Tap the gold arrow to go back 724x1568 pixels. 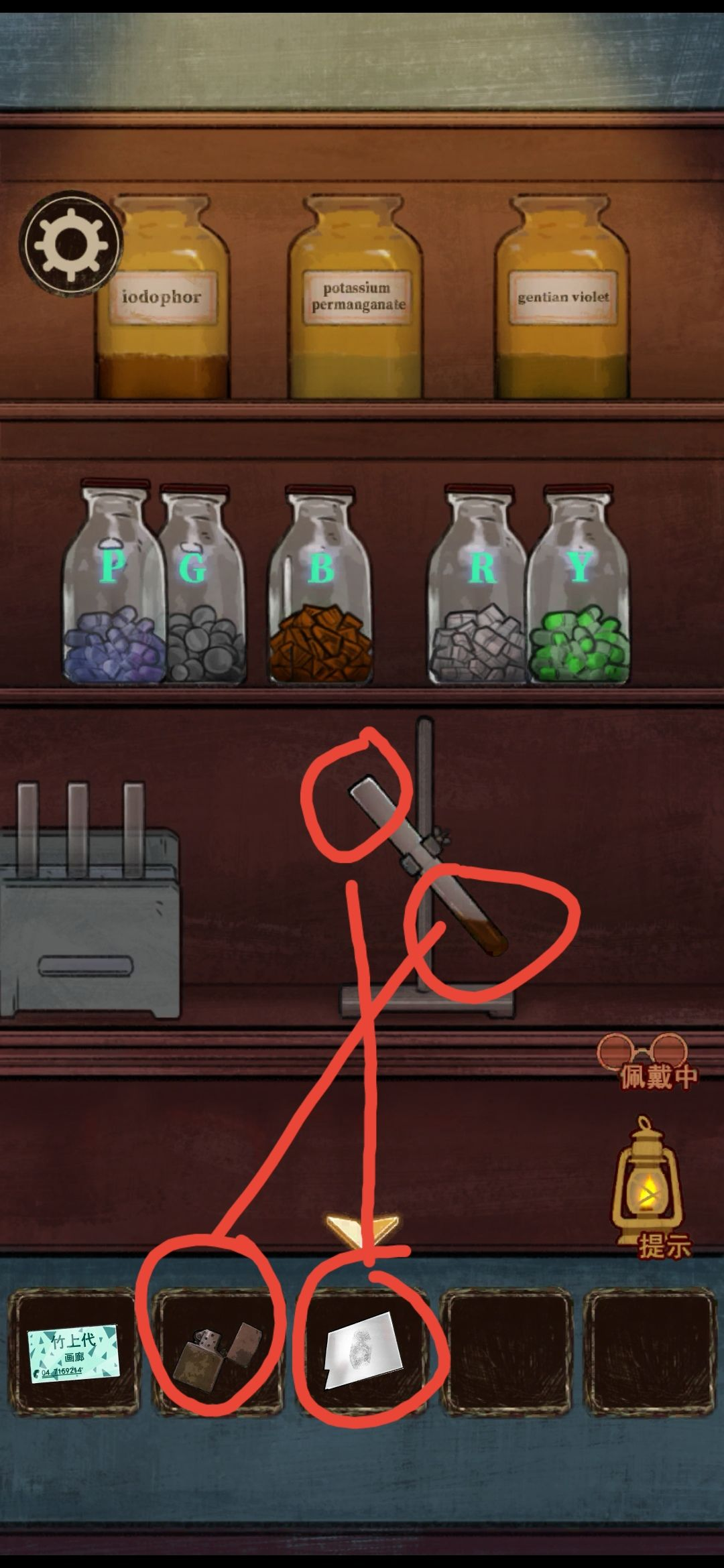pyautogui.click(x=363, y=1228)
